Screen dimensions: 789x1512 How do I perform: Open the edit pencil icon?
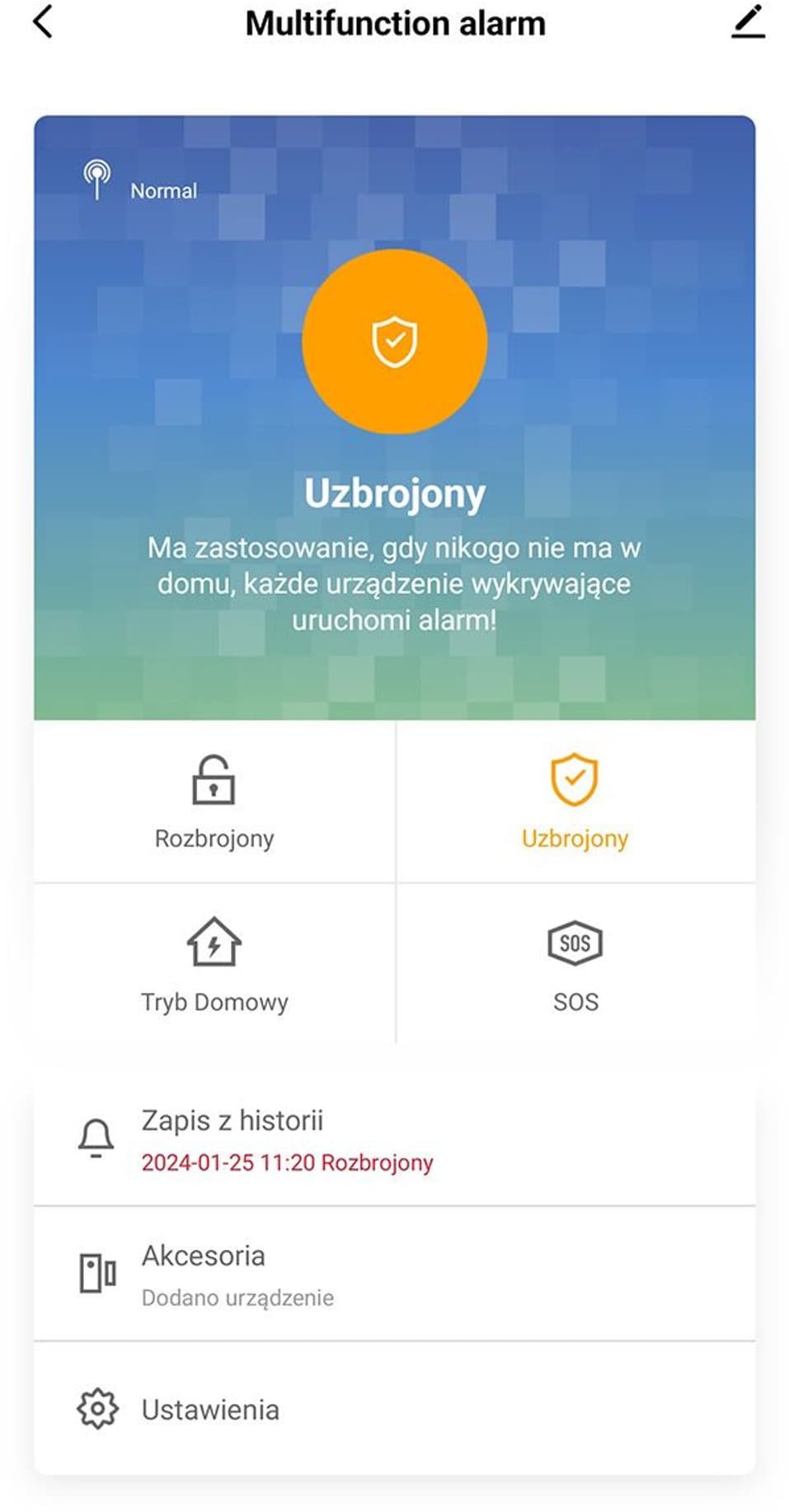749,22
